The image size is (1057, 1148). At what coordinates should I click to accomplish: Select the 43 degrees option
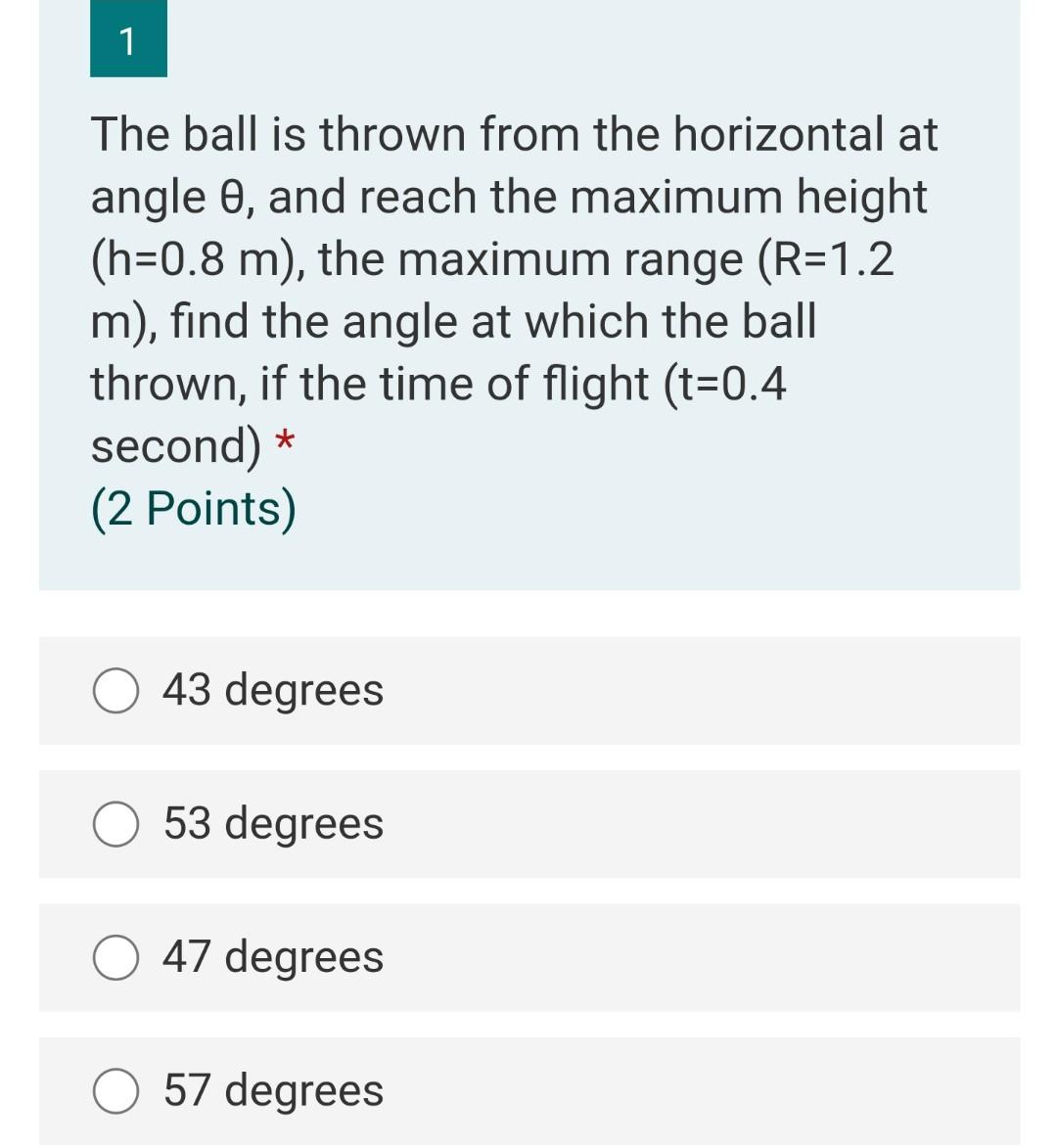[115, 691]
